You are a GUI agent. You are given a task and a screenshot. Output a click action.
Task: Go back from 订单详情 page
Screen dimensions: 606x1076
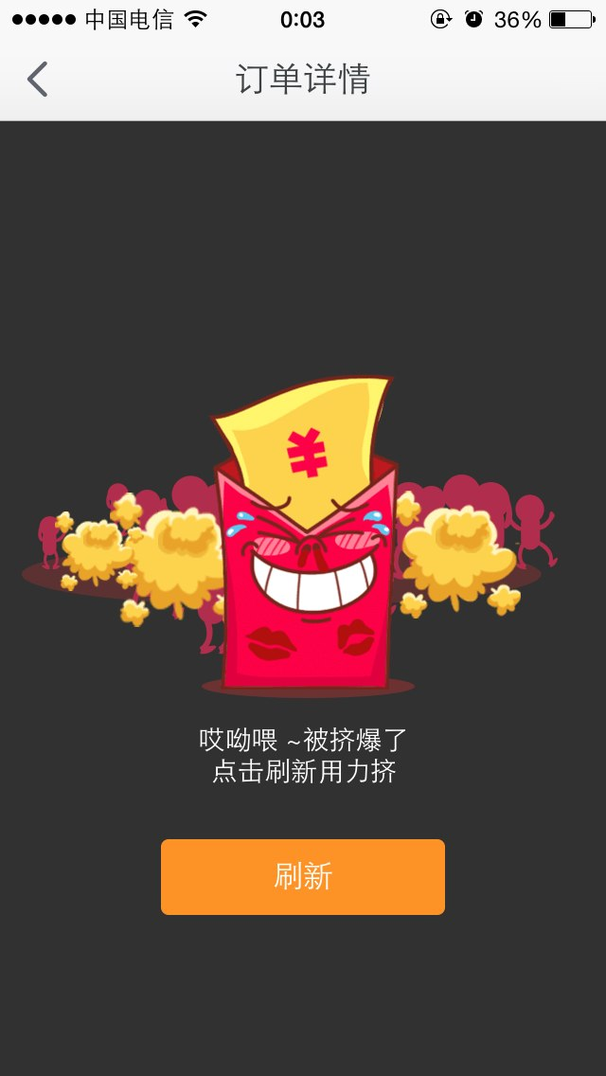coord(37,79)
